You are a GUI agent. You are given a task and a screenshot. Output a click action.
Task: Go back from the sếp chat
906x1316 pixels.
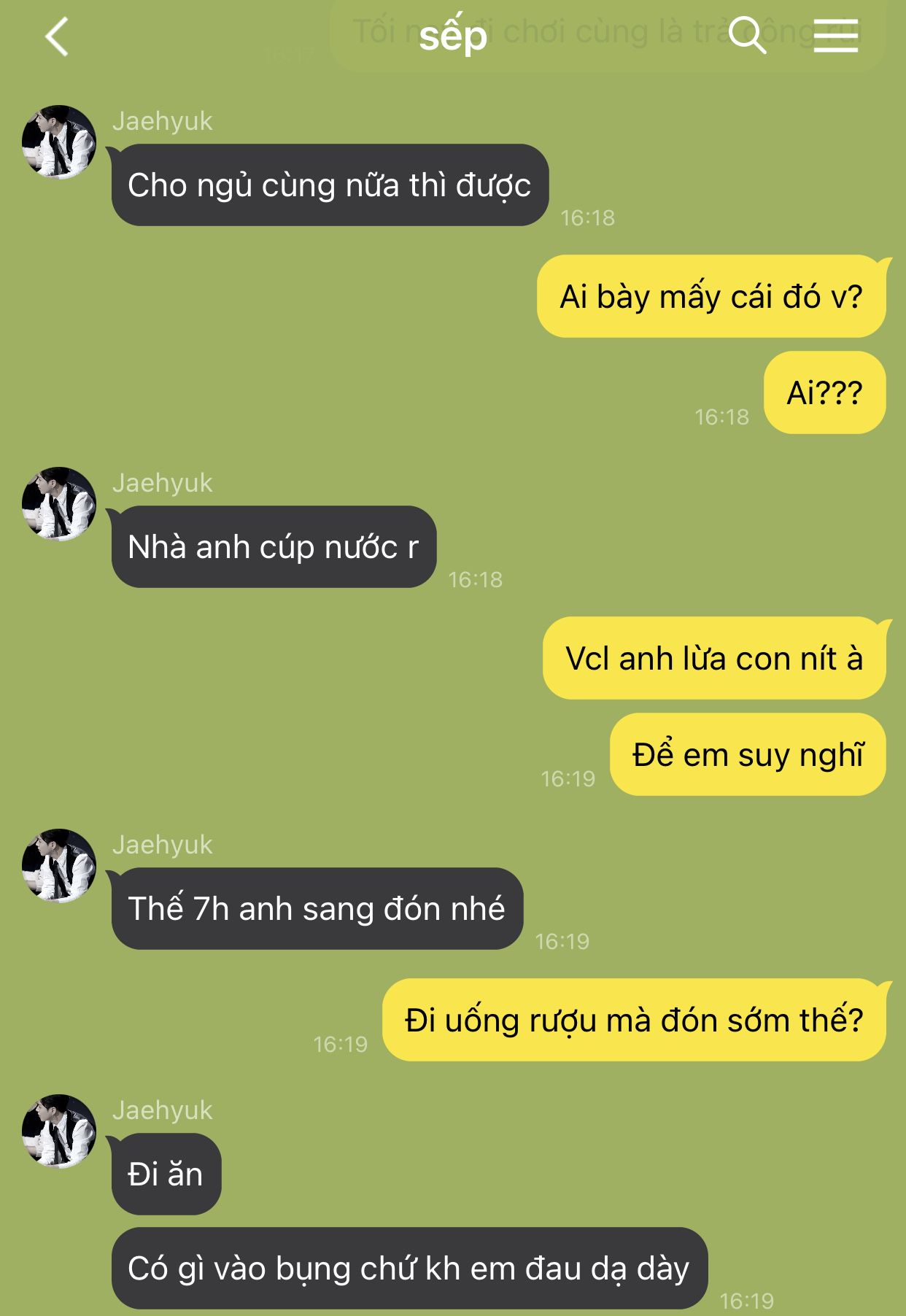[x=56, y=36]
